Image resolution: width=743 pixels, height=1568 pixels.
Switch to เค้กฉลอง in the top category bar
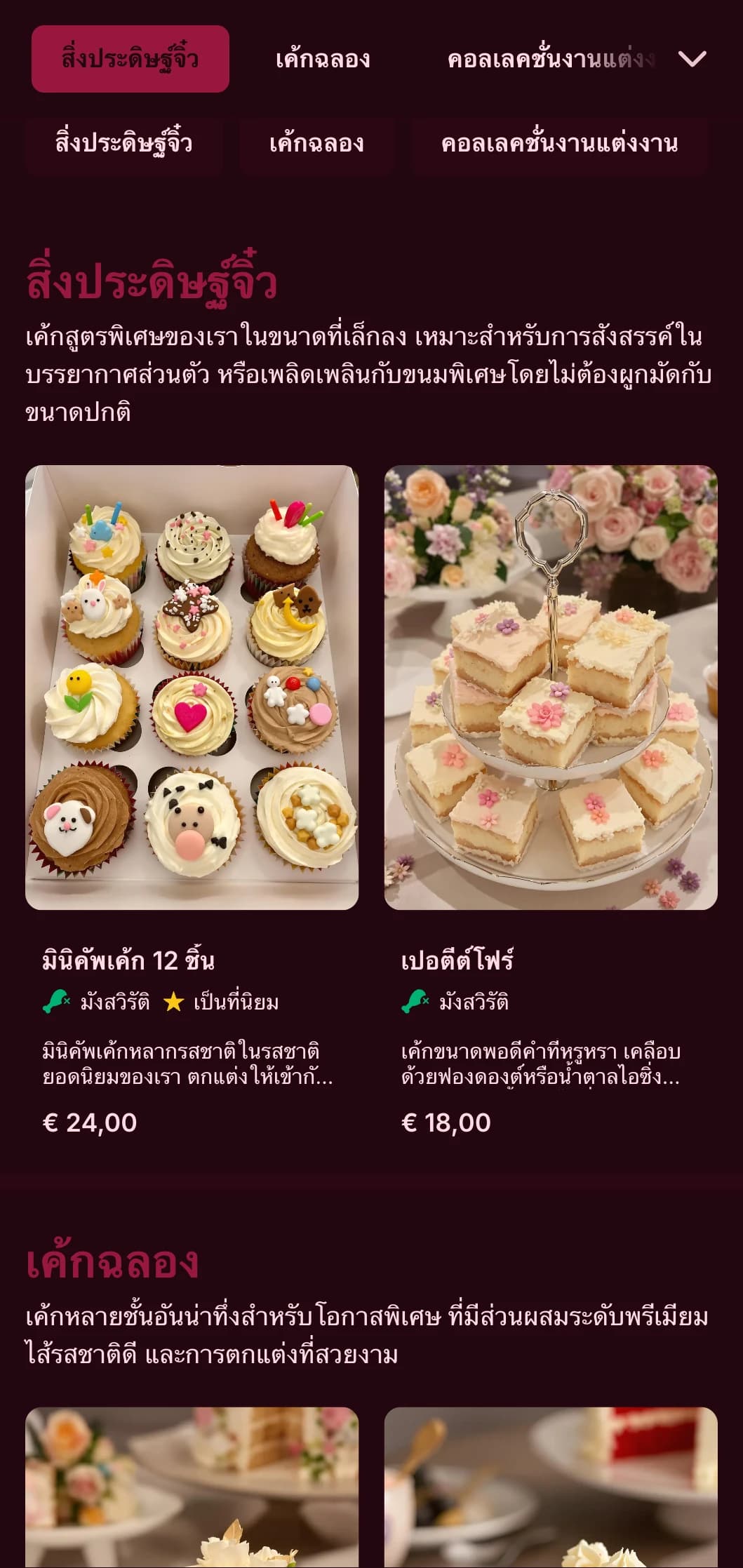point(323,59)
